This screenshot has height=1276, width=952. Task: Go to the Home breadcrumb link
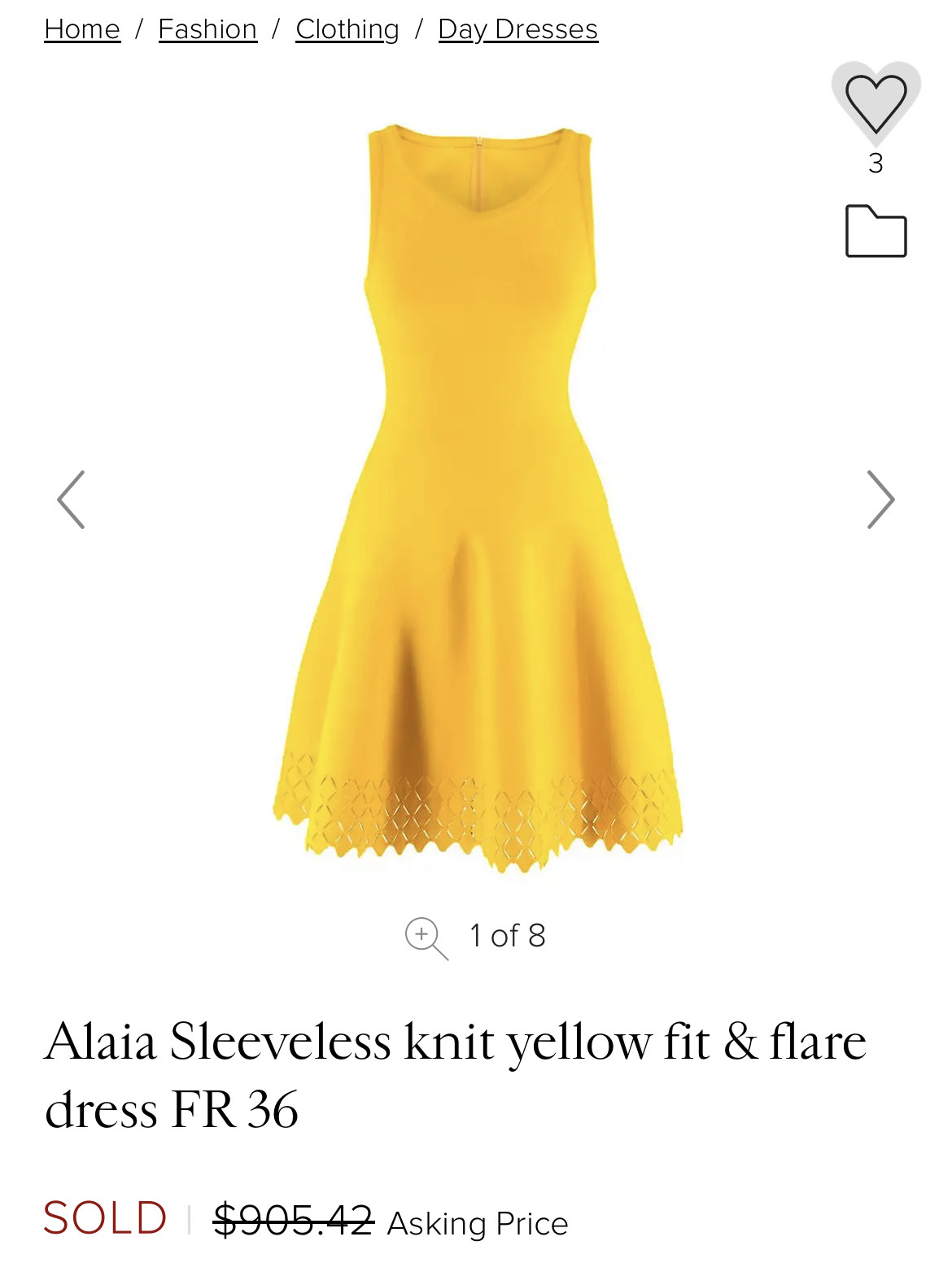click(x=82, y=29)
